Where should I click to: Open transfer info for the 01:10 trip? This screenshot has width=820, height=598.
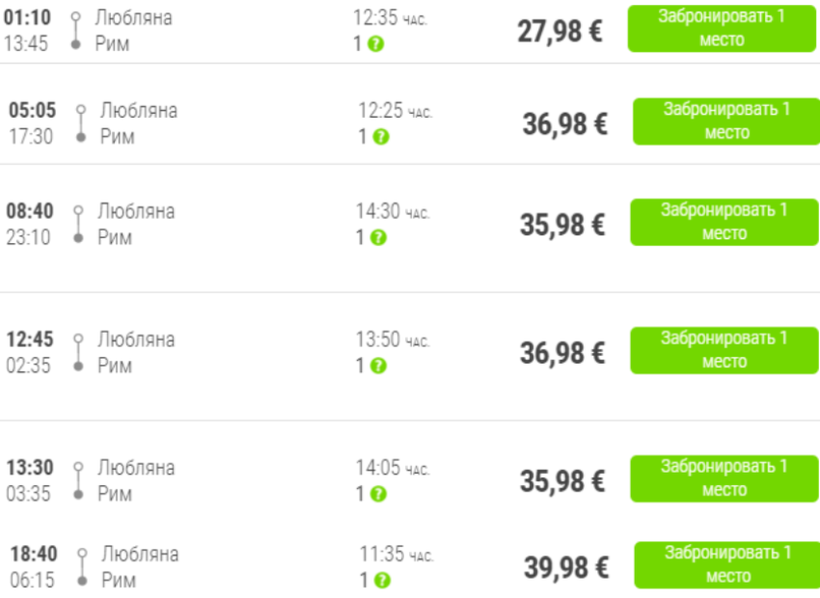375,44
